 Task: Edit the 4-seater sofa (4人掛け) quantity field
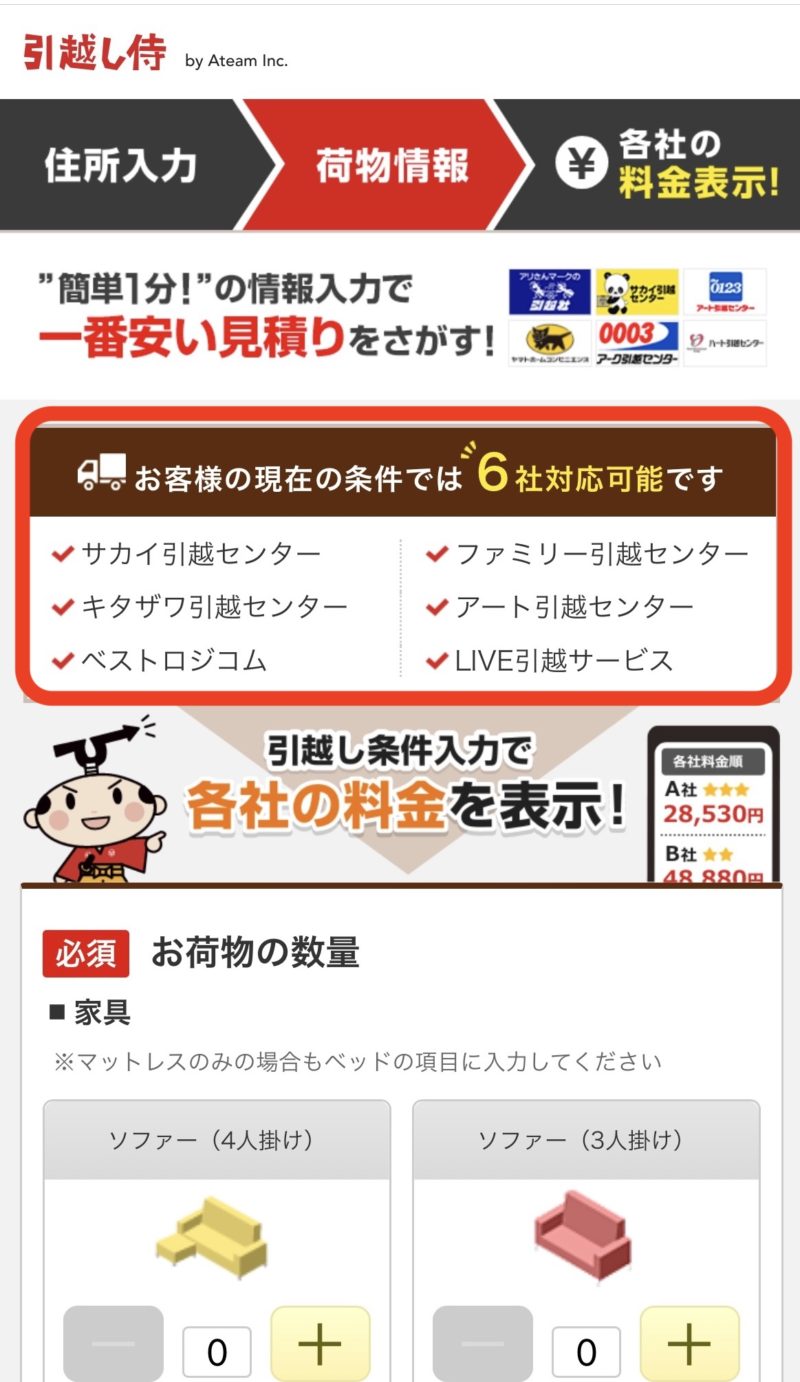click(x=217, y=1352)
